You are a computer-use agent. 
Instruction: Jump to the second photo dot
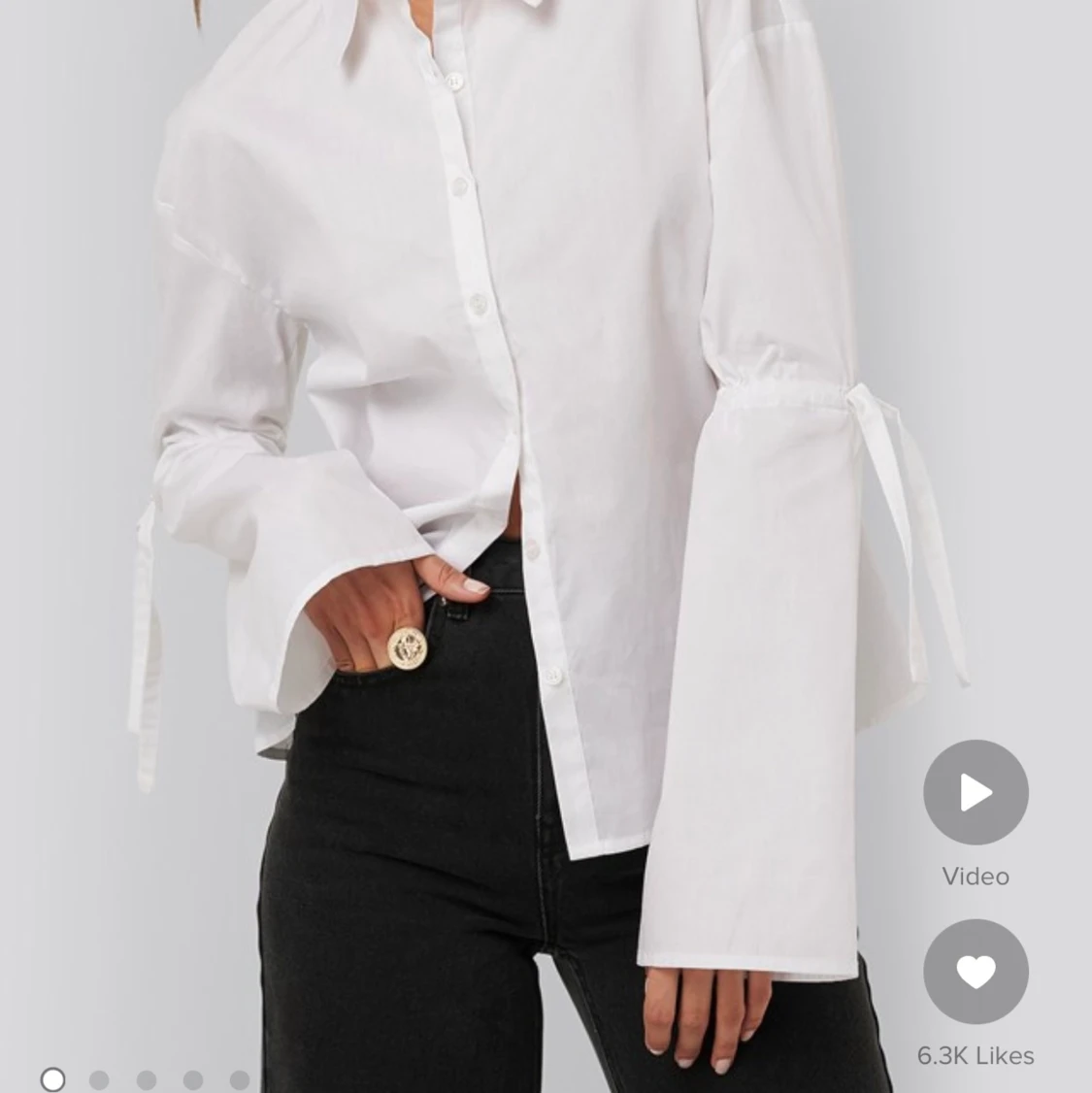(x=99, y=1079)
